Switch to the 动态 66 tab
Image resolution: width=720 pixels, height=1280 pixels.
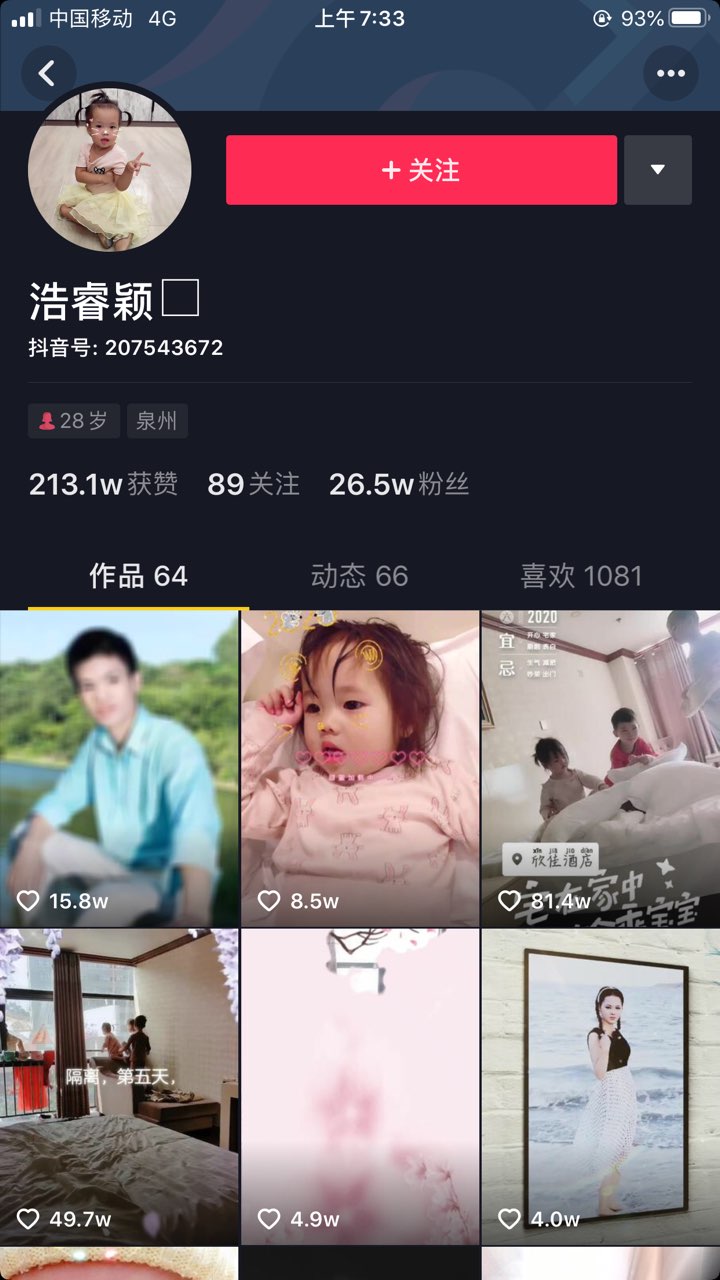click(x=359, y=576)
